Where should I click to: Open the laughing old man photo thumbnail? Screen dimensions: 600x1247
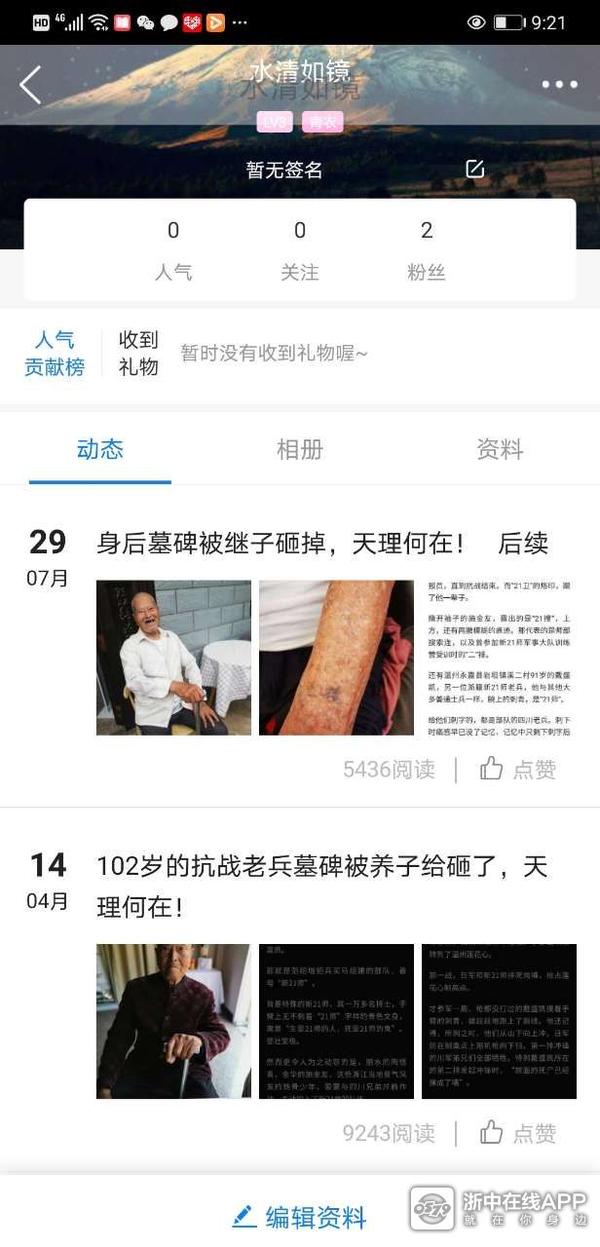point(173,658)
